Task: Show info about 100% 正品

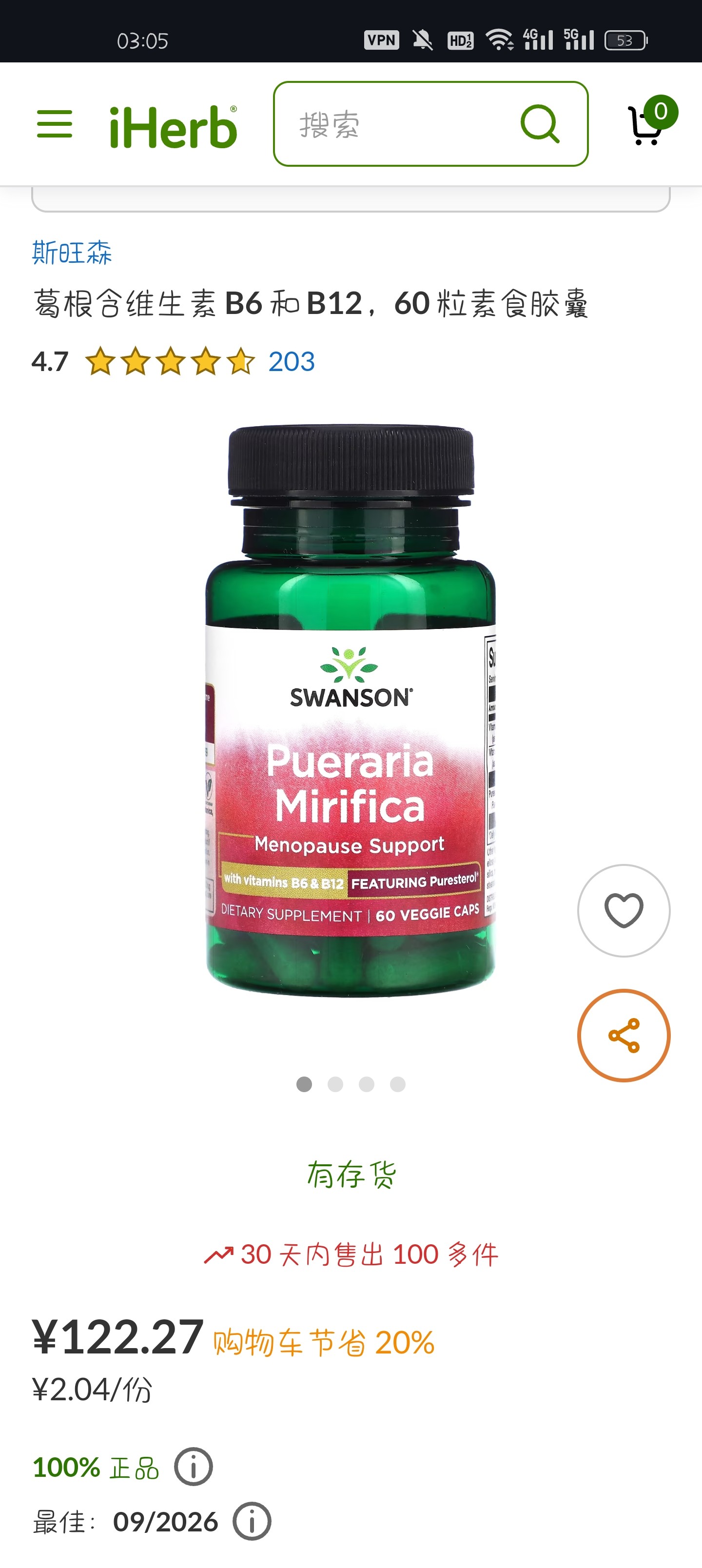Action: pyautogui.click(x=194, y=1467)
